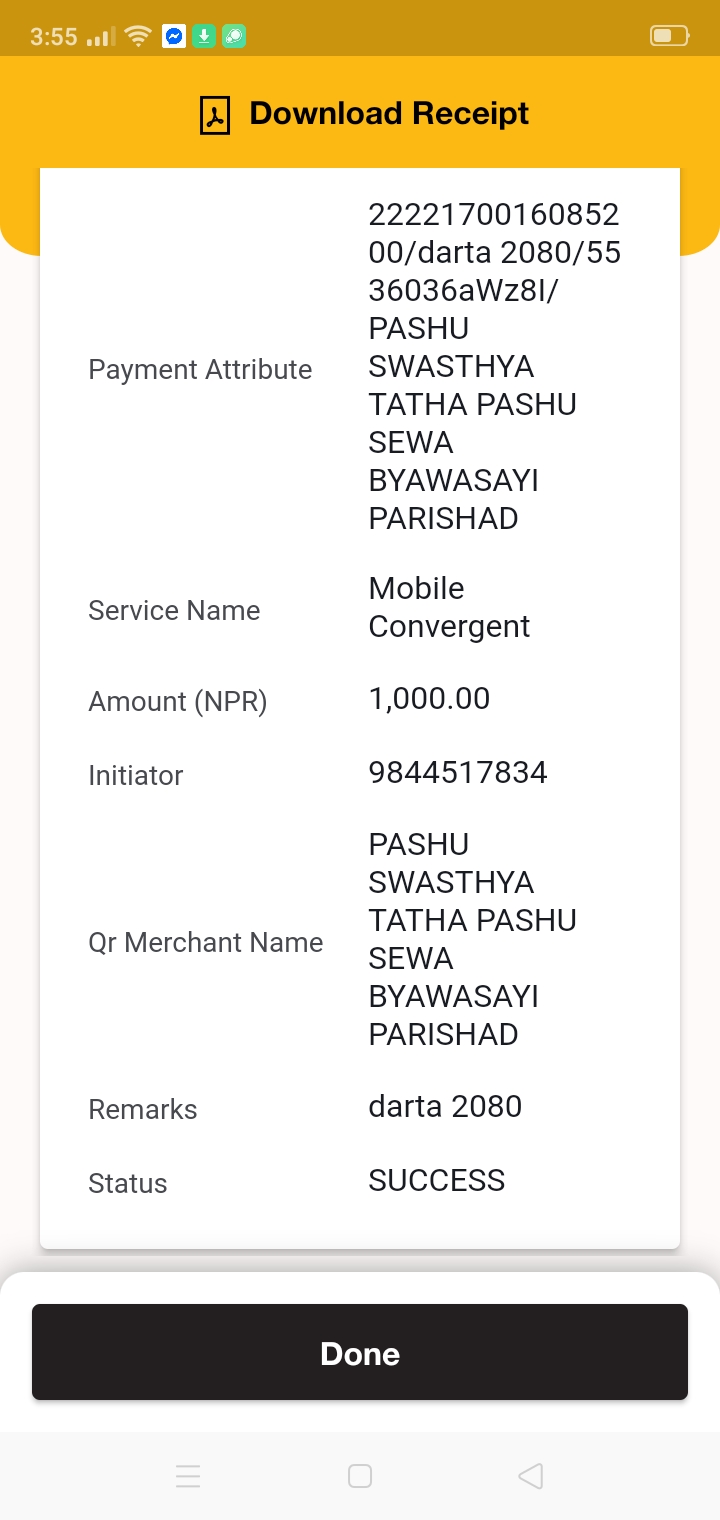720x1520 pixels.
Task: Go to the device home screen
Action: point(360,1476)
